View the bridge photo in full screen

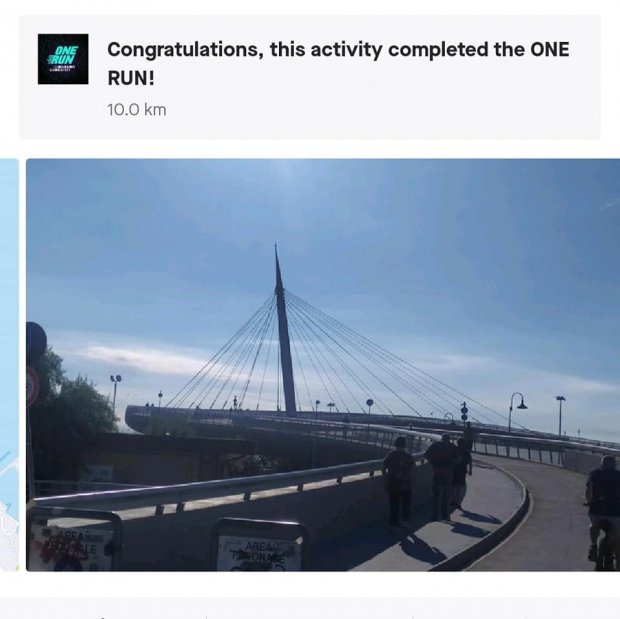coord(322,365)
